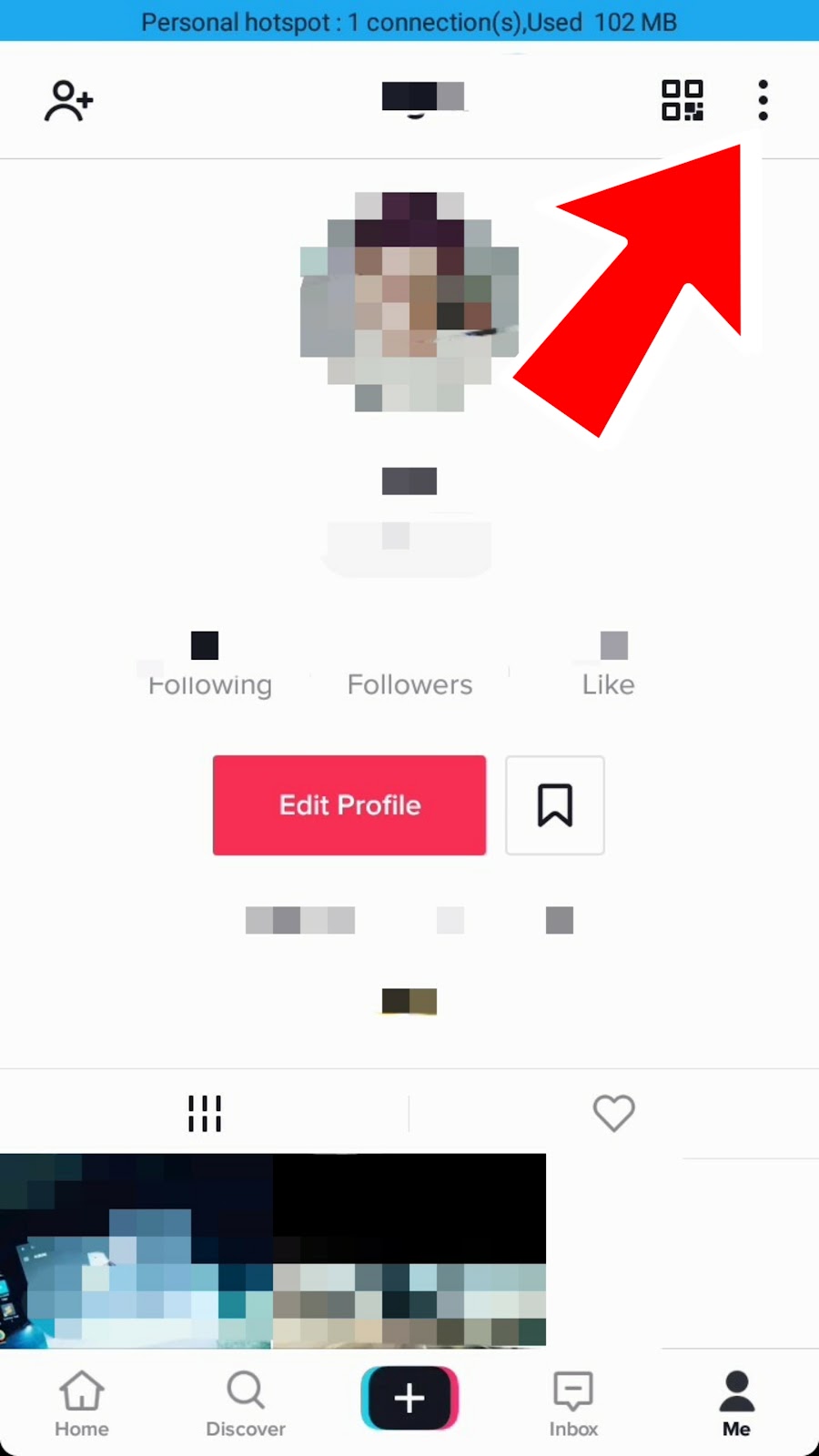Open the second video thumbnail
Screen dimensions: 819x1456
tap(409, 1251)
